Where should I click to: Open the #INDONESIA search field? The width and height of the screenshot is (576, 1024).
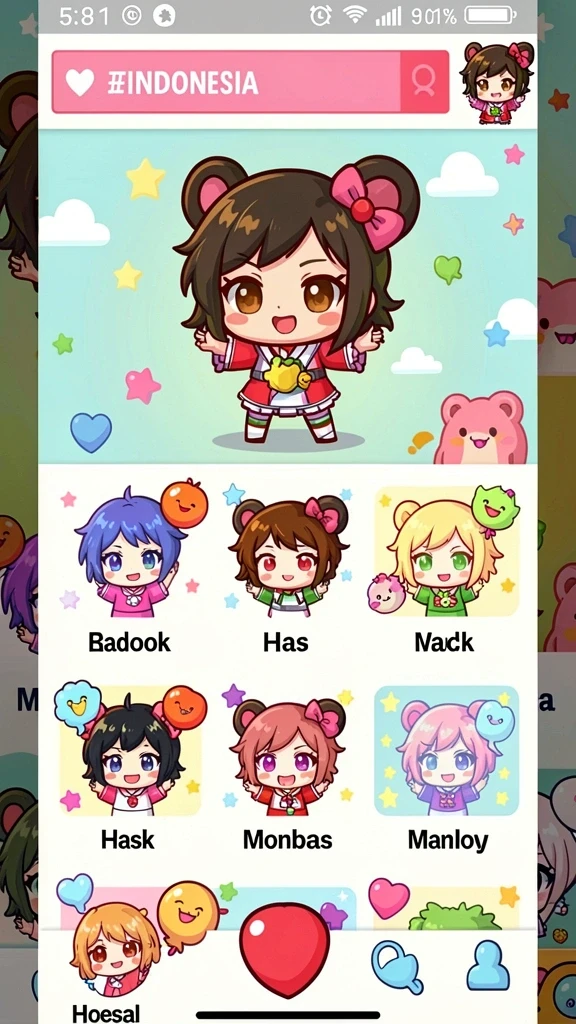coord(226,82)
